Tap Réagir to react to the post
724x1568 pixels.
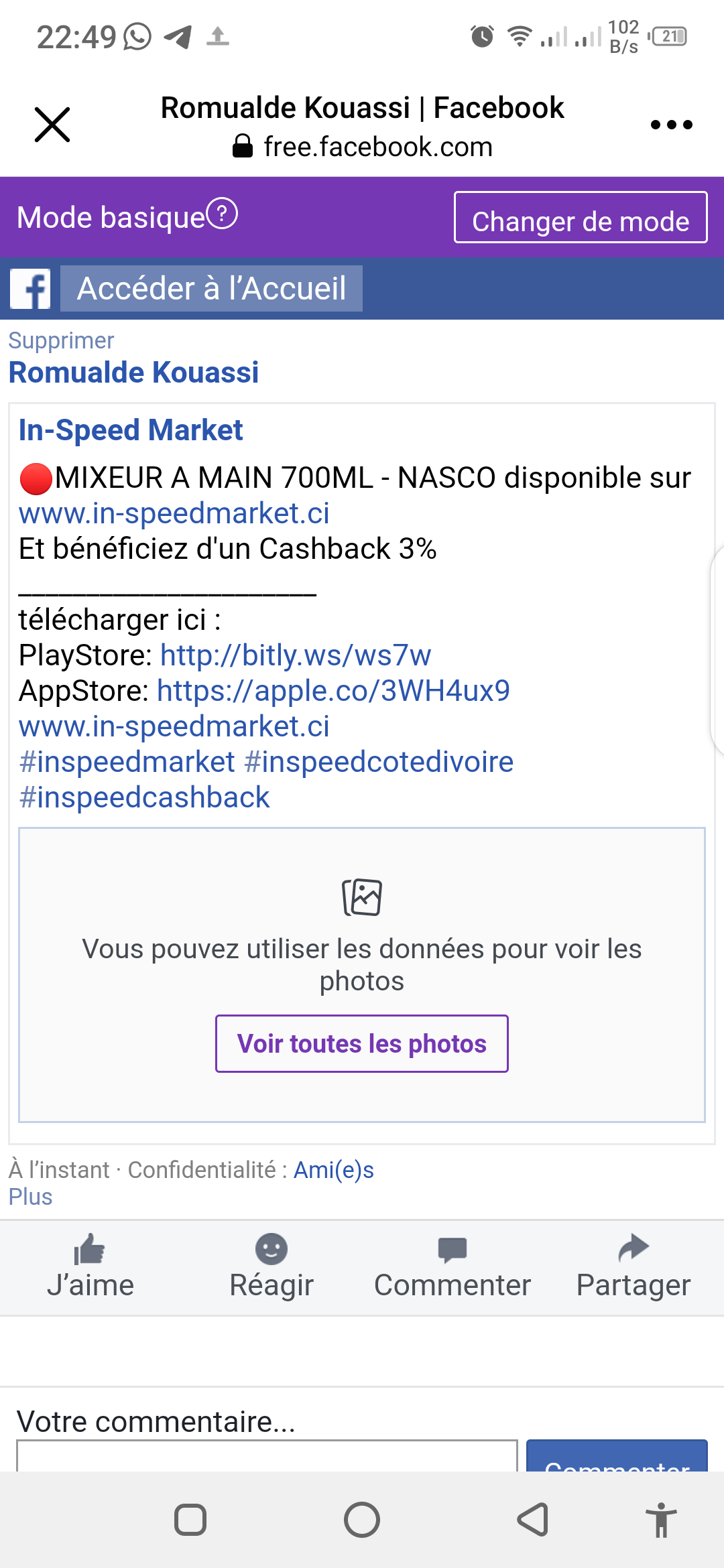pos(271,1268)
